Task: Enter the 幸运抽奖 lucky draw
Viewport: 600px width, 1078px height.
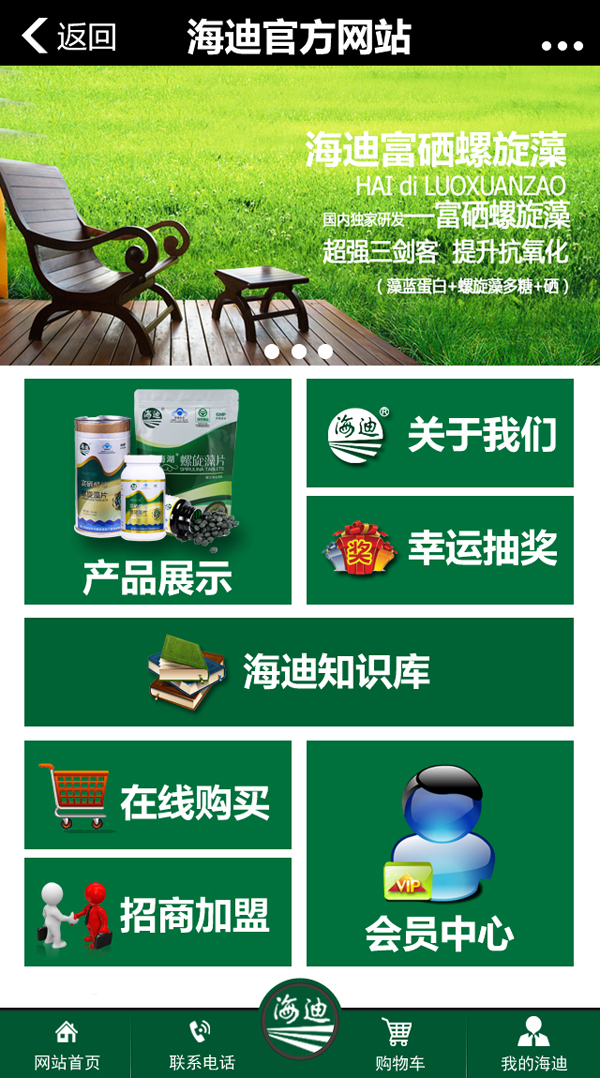Action: point(440,549)
